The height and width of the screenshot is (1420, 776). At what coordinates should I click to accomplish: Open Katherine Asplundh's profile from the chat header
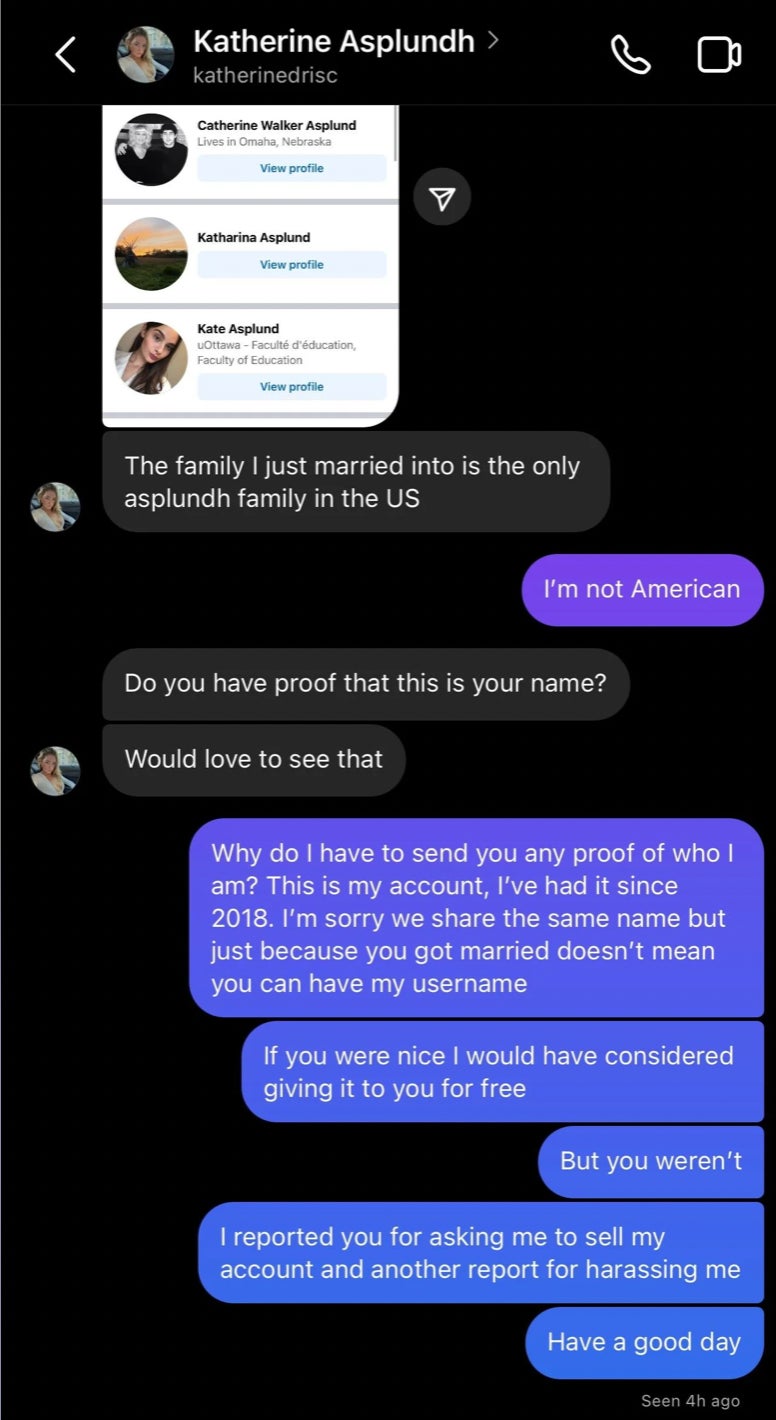point(333,42)
